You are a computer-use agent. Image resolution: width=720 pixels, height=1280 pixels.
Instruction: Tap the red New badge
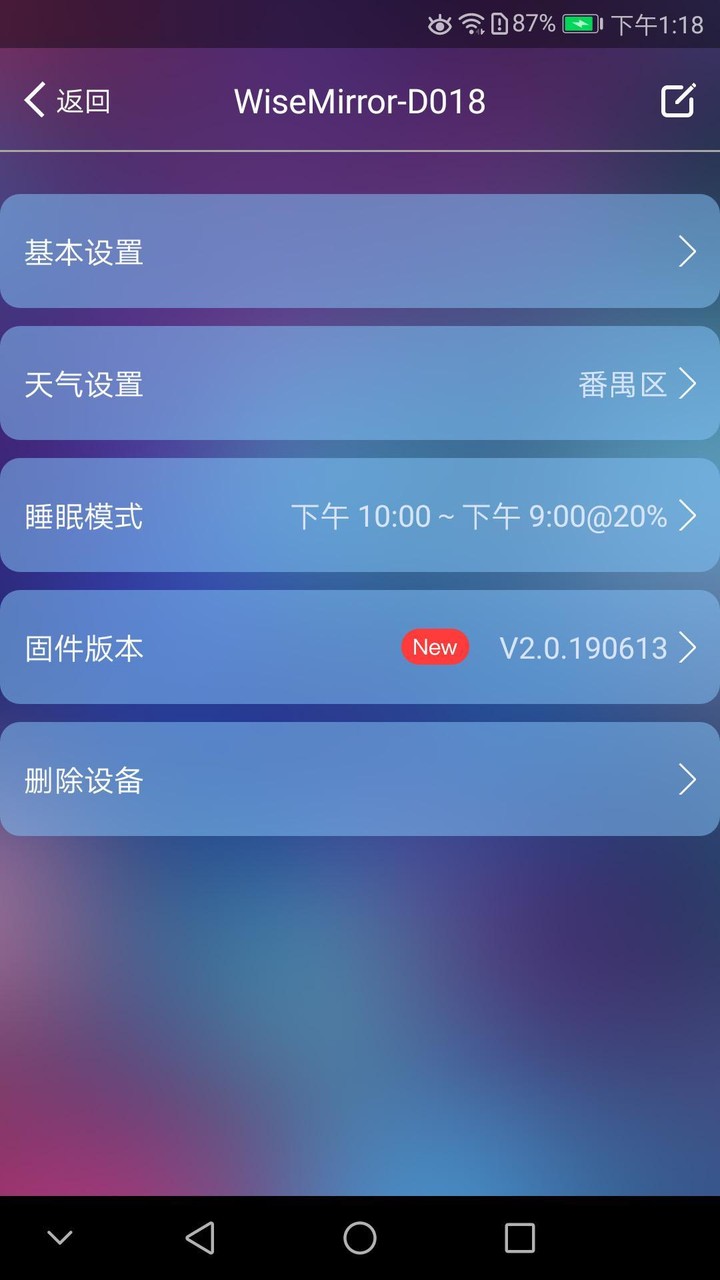click(434, 647)
